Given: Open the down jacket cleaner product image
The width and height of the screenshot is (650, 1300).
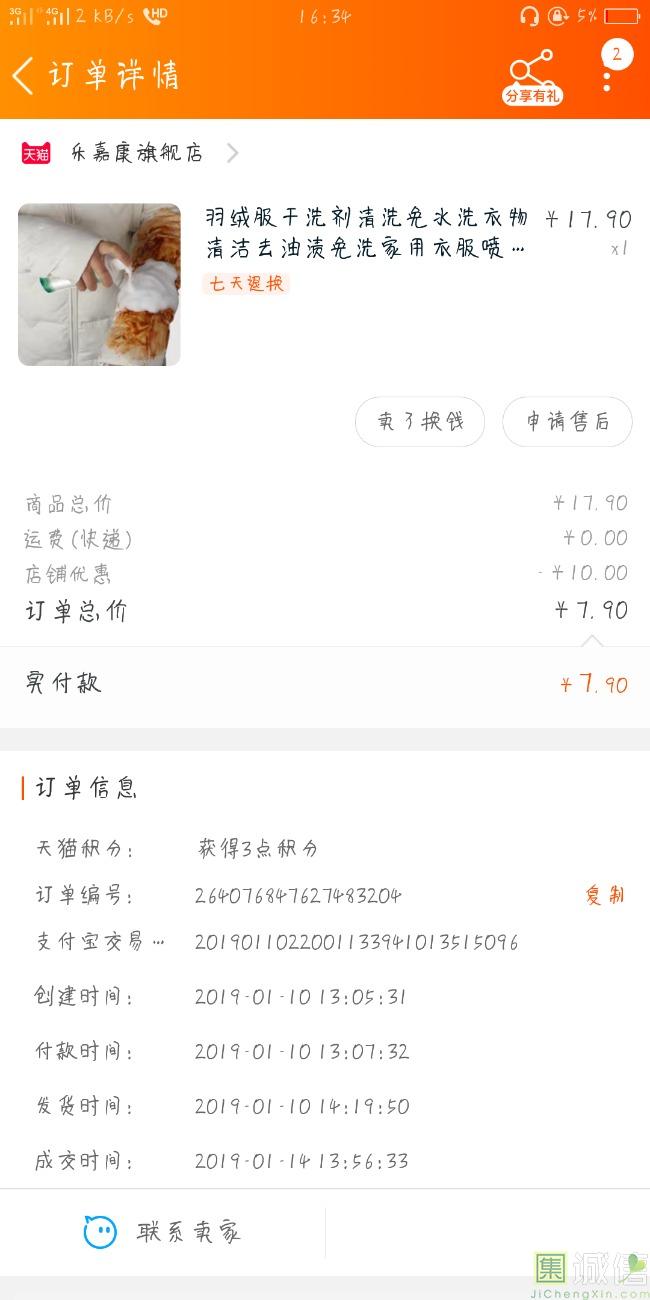Looking at the screenshot, I should tap(99, 284).
